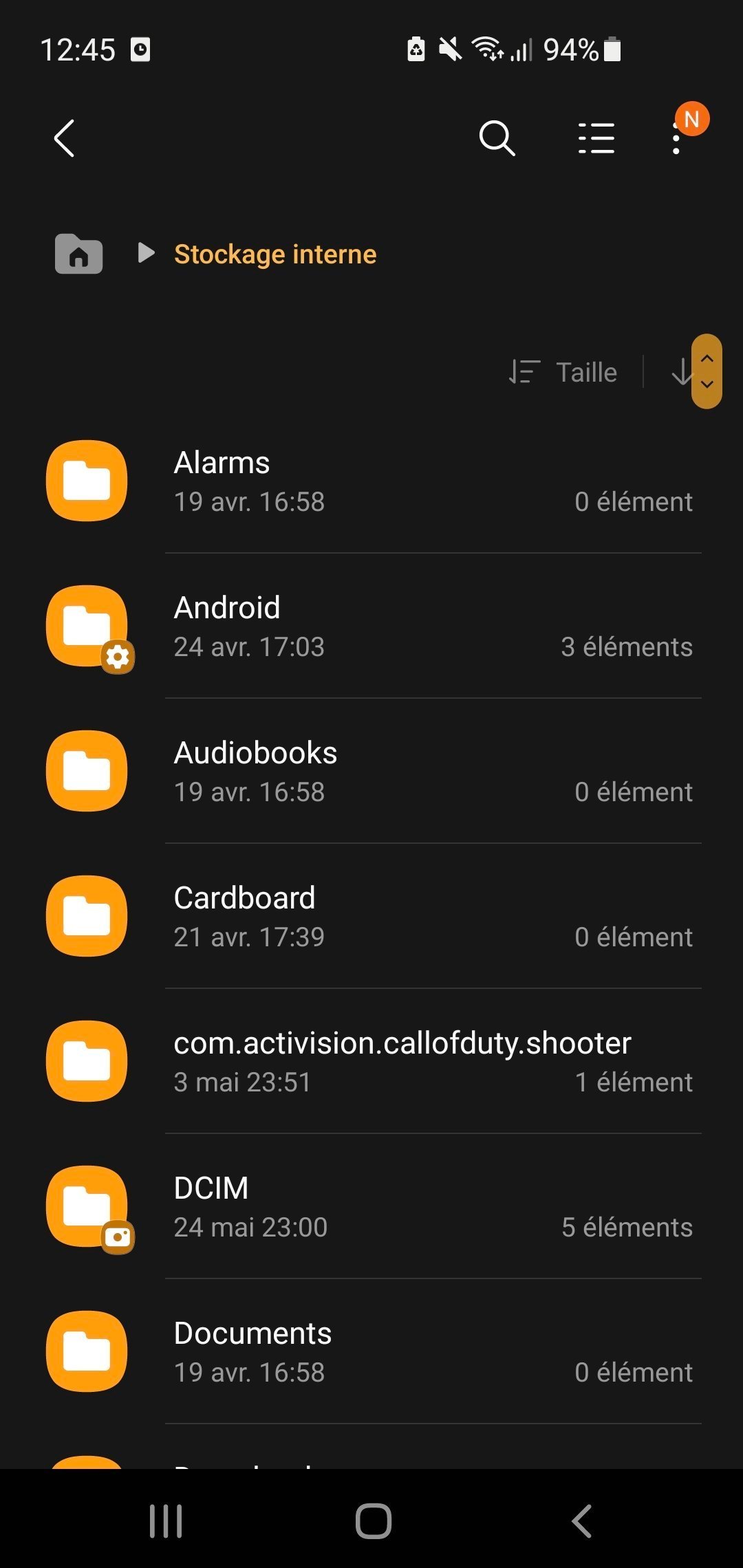This screenshot has width=743, height=1568.
Task: Open the search magnifier
Action: [497, 138]
